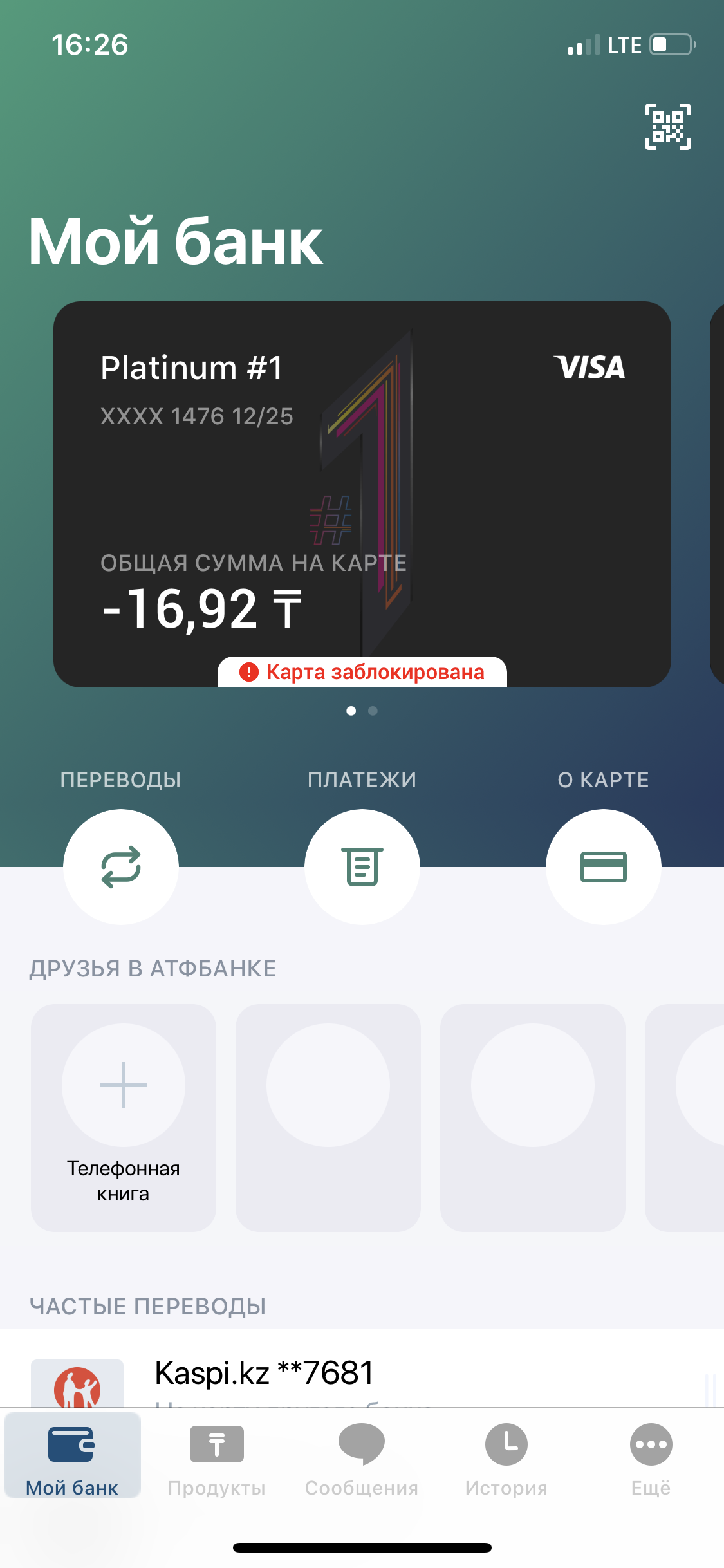
Task: Open the QR code scanner
Action: (668, 127)
